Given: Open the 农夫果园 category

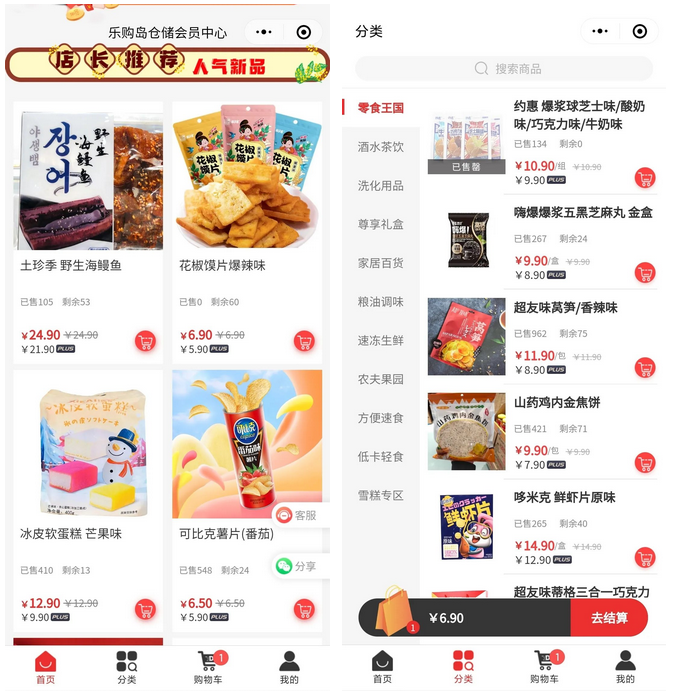Looking at the screenshot, I should pos(380,379).
